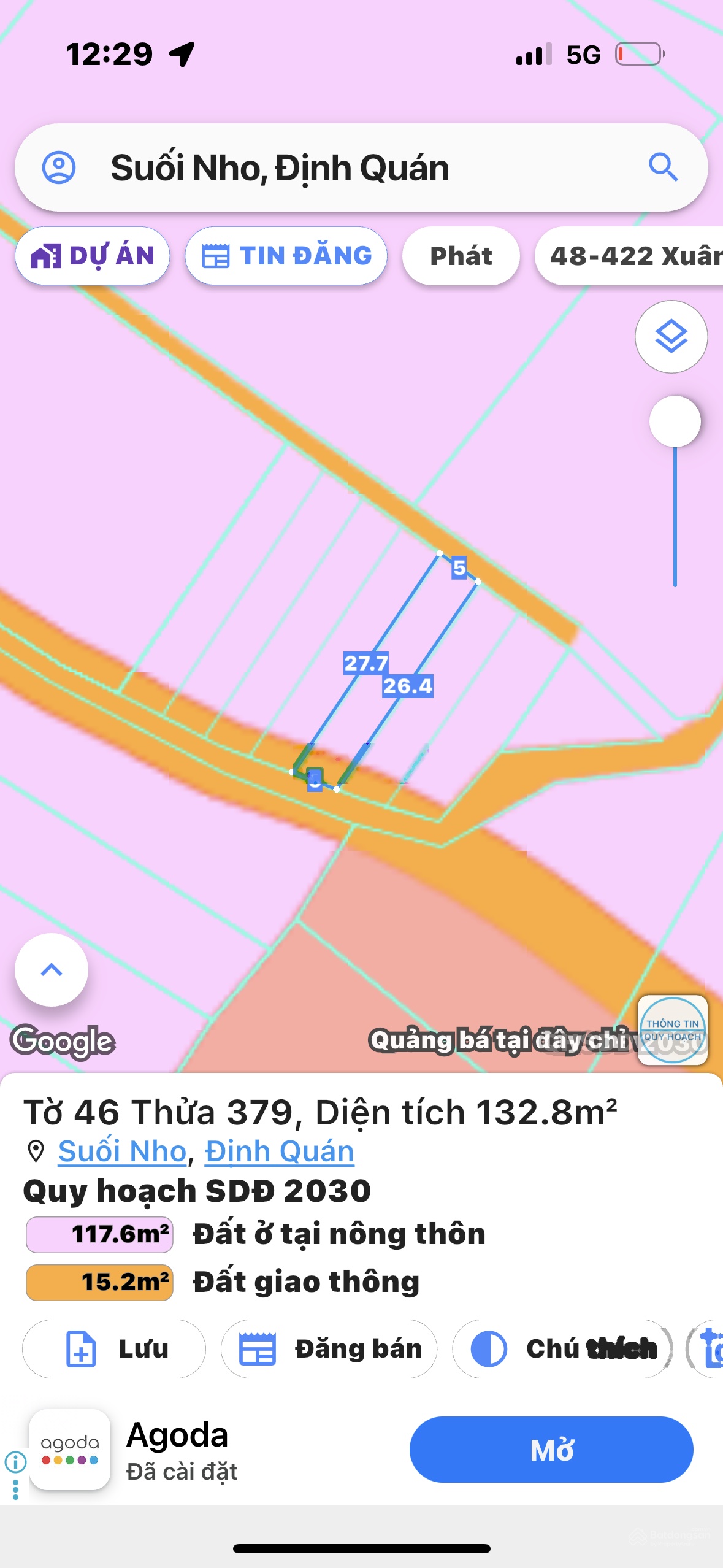The height and width of the screenshot is (1568, 723).
Task: Save this plot with Lưu
Action: [114, 1349]
